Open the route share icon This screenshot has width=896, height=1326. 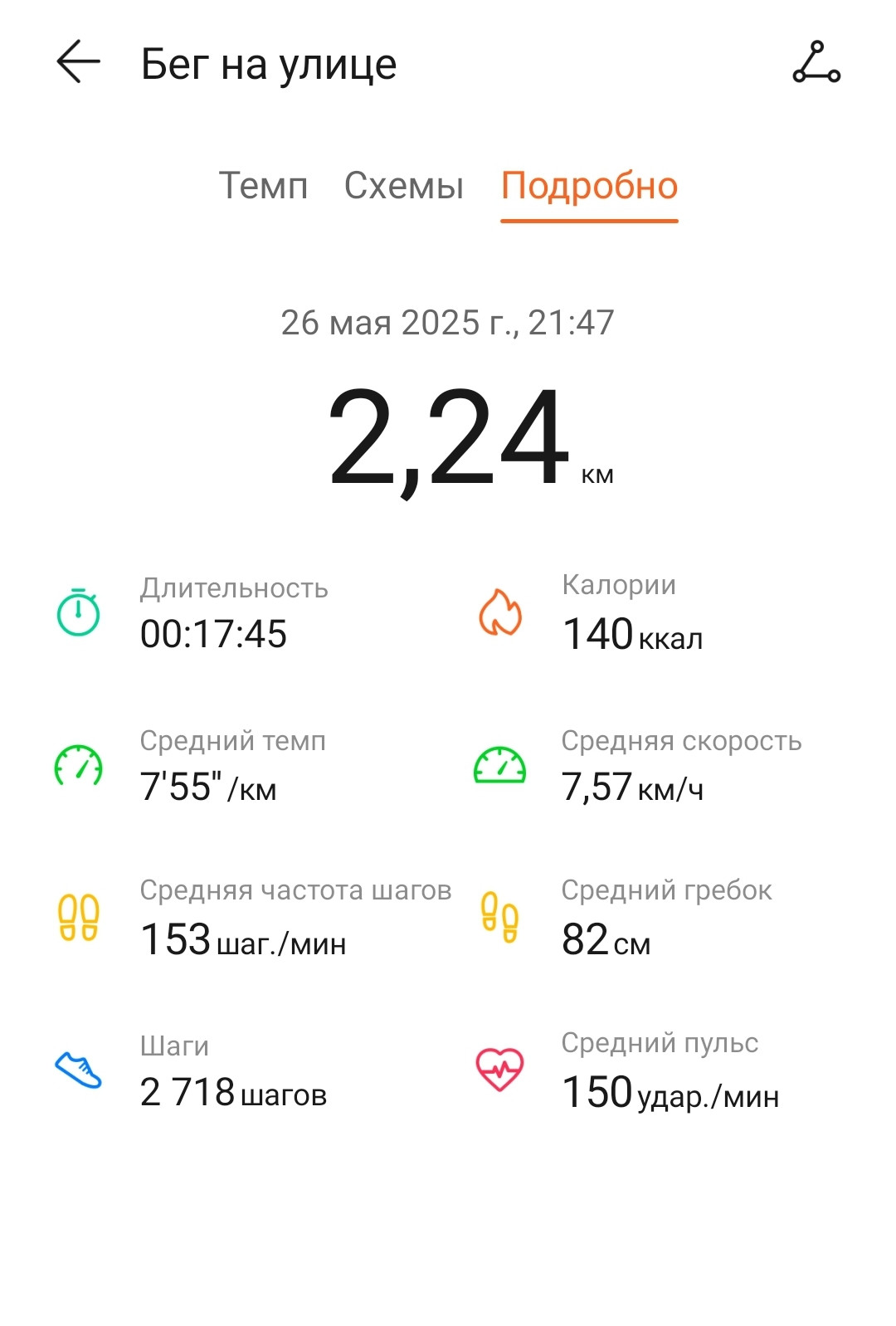point(816,62)
